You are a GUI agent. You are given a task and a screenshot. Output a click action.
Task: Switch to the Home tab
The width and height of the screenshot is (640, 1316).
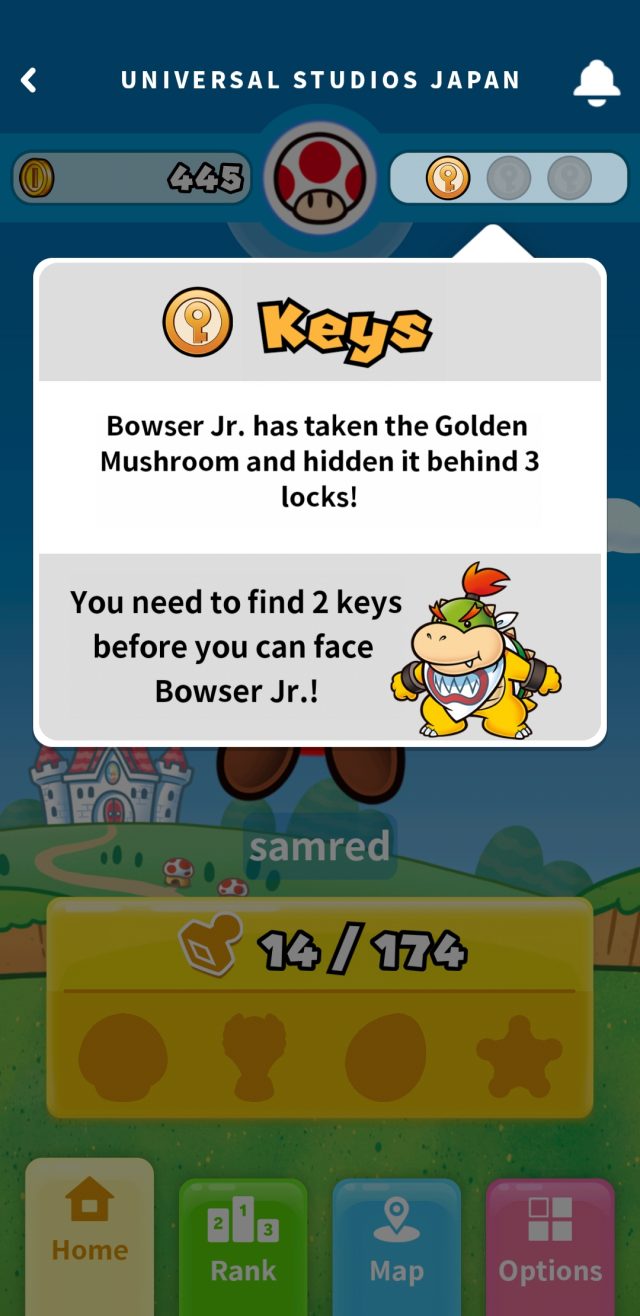coord(90,1235)
